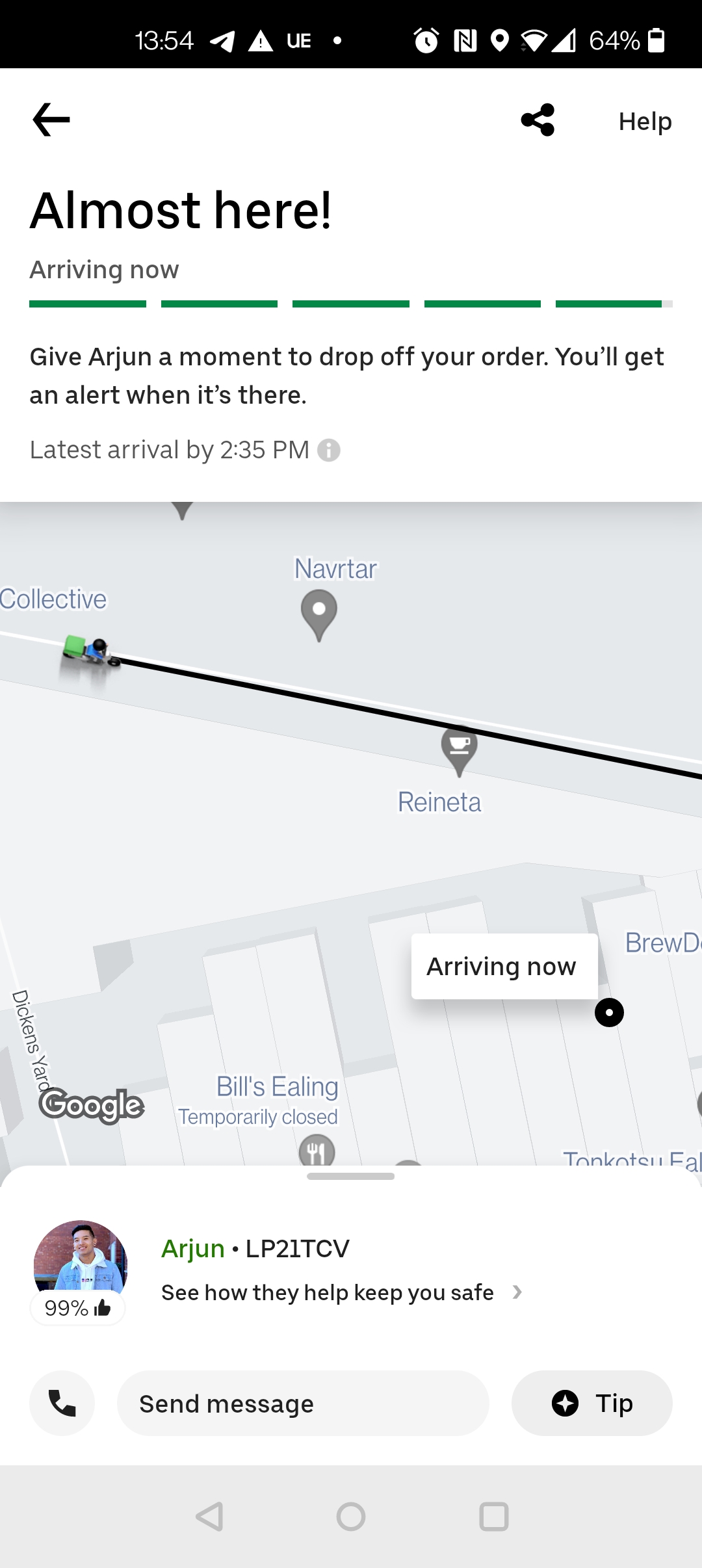Select the Reineta cafe marker
702x1568 pixels.
click(x=459, y=749)
